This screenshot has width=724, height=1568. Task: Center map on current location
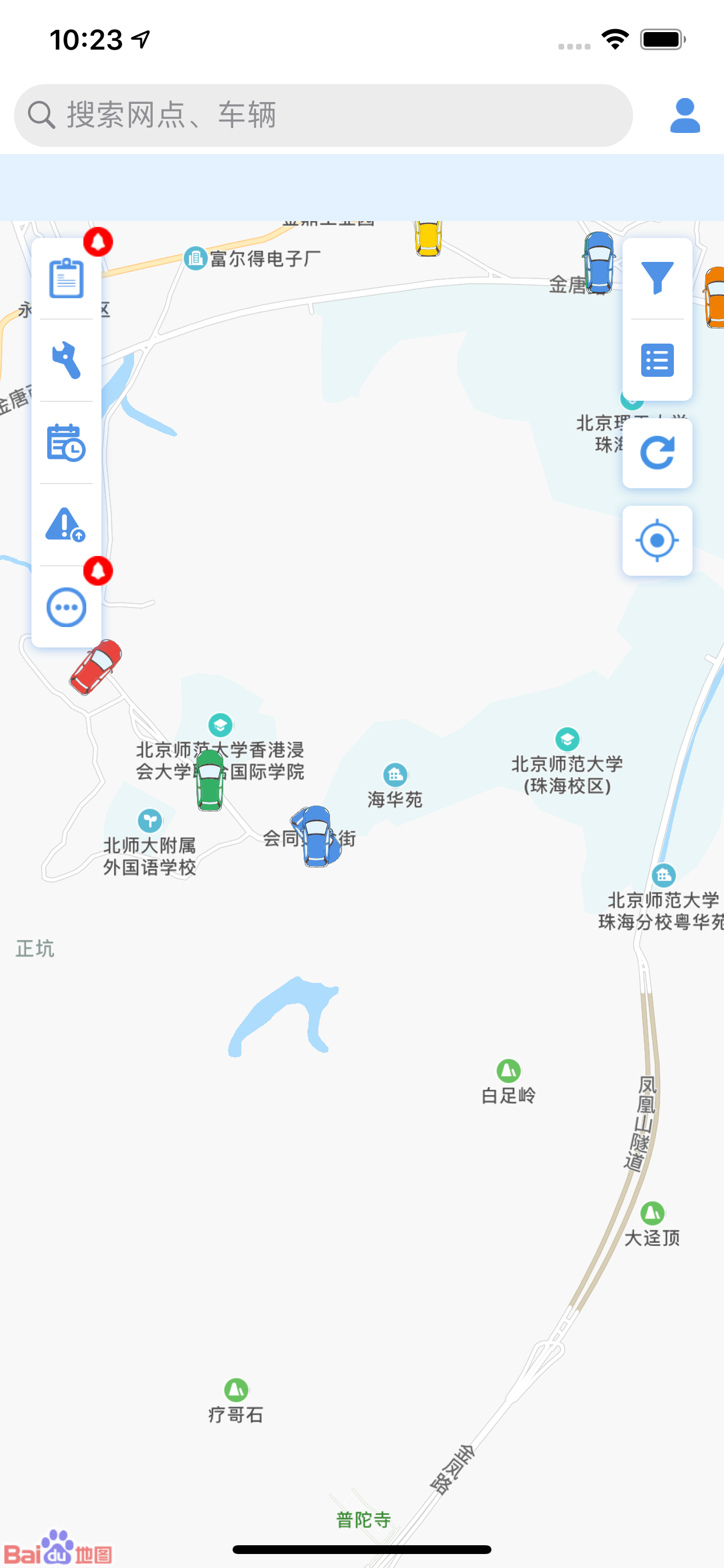[x=657, y=541]
